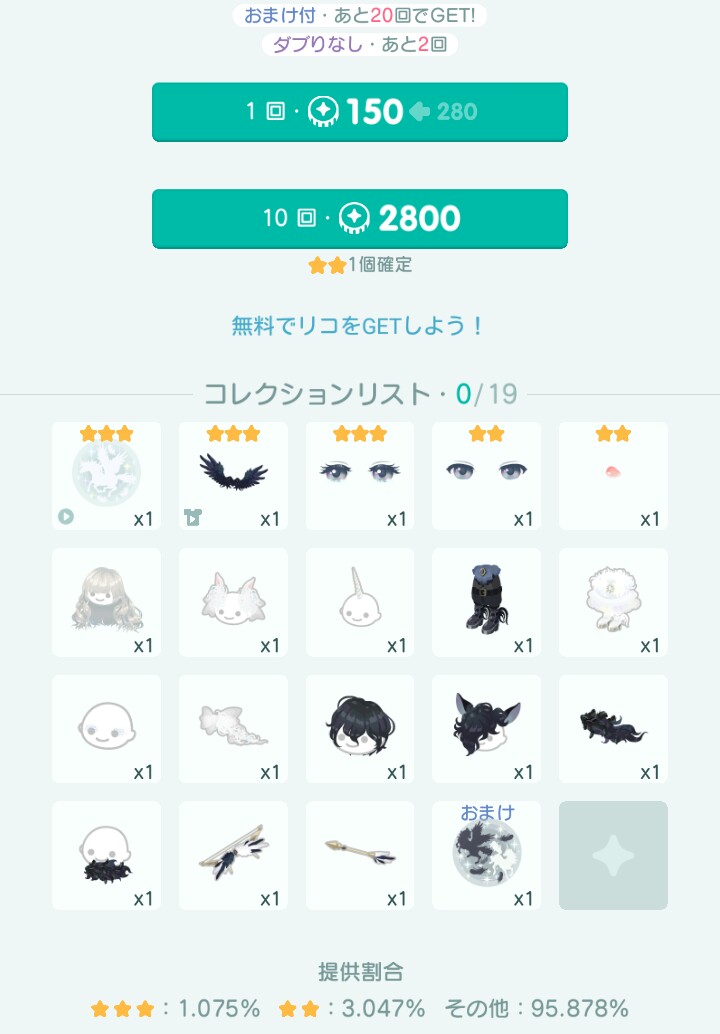Open the three-star white moon background item
The image size is (720, 1034).
pyautogui.click(x=106, y=476)
